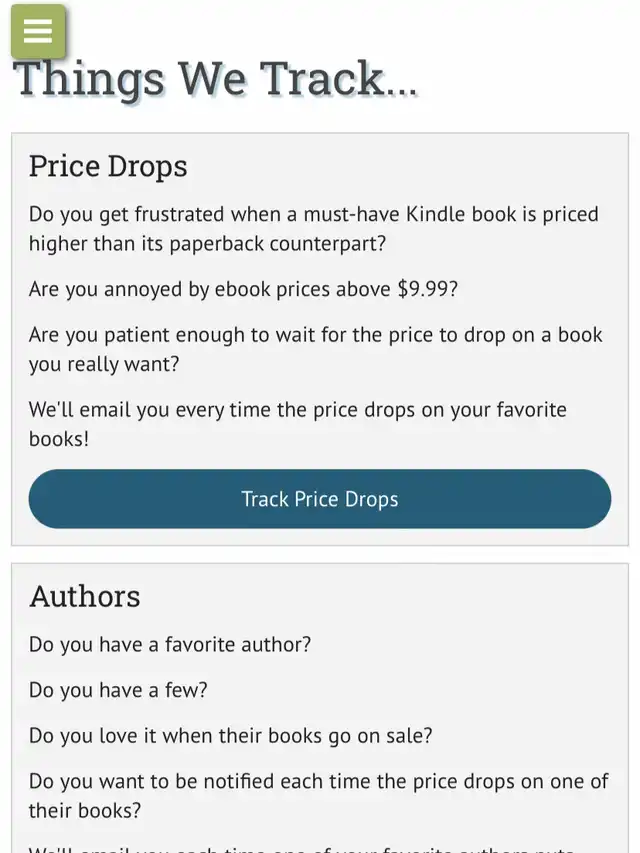Viewport: 640px width, 853px height.
Task: Tap the Track Price Drops button
Action: coord(319,499)
